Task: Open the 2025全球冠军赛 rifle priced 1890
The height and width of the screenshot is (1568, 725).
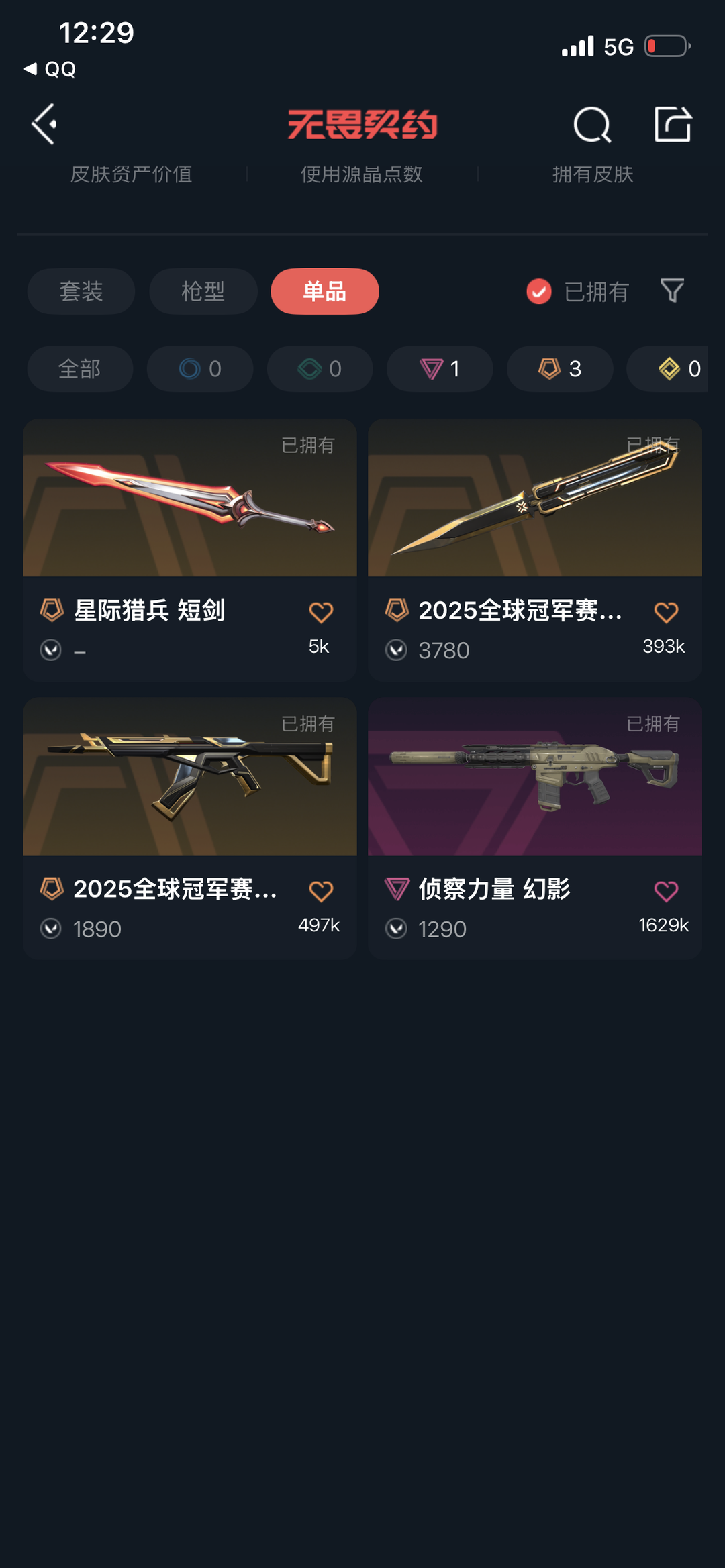Action: pyautogui.click(x=190, y=788)
